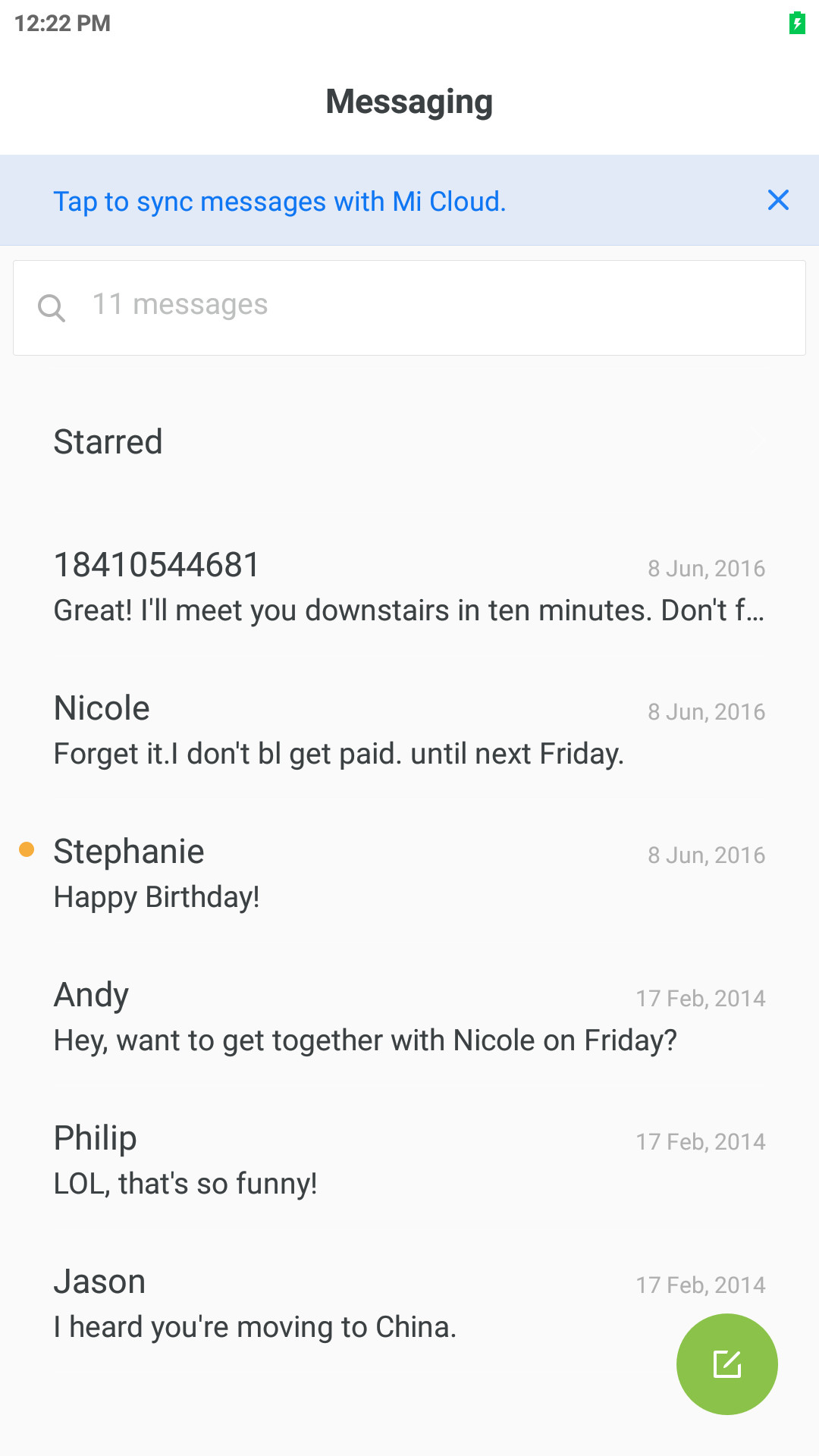The height and width of the screenshot is (1456, 819).
Task: Open the chat with Nicole
Action: (x=409, y=731)
